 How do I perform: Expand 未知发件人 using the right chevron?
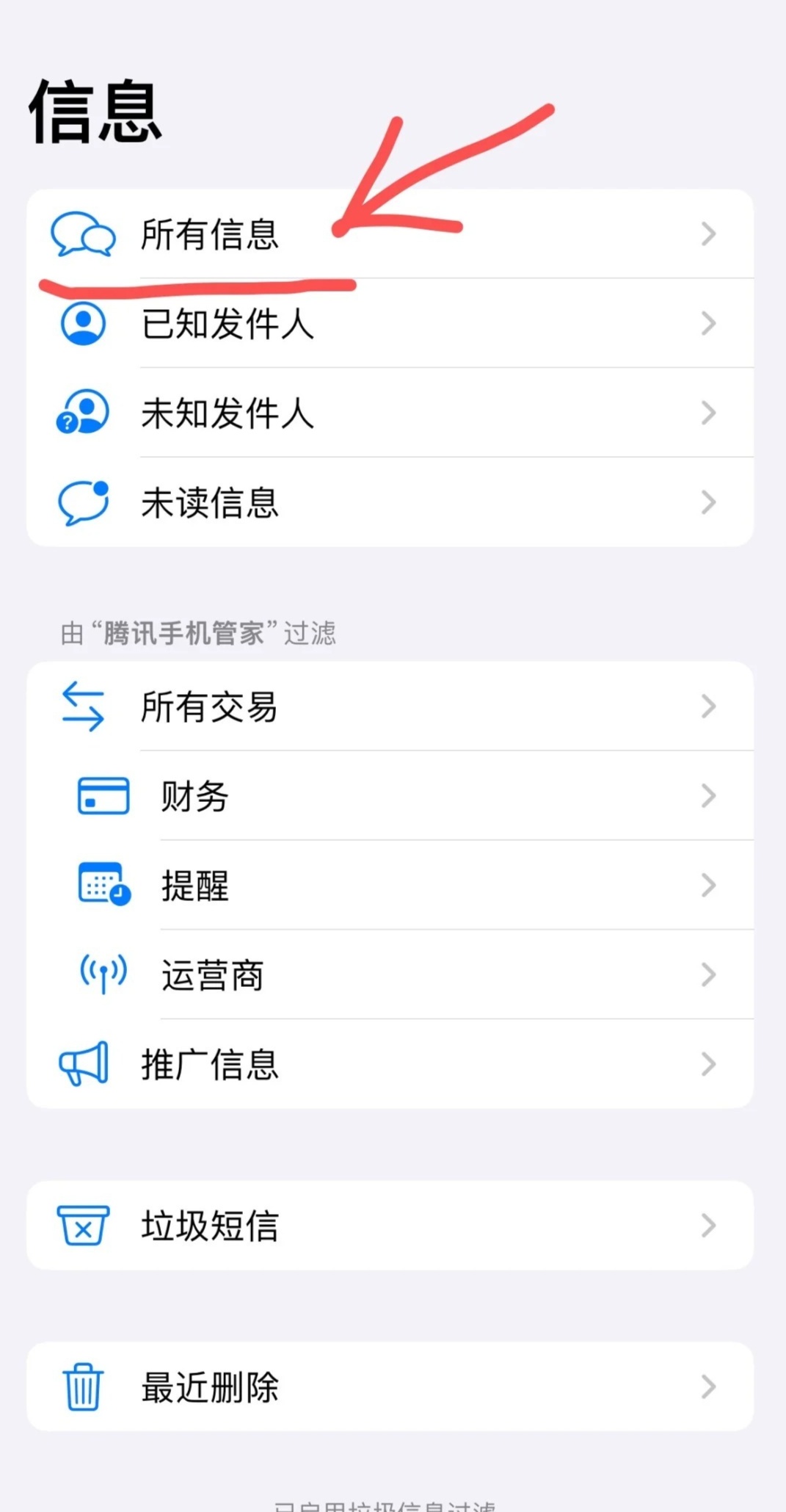pyautogui.click(x=707, y=413)
